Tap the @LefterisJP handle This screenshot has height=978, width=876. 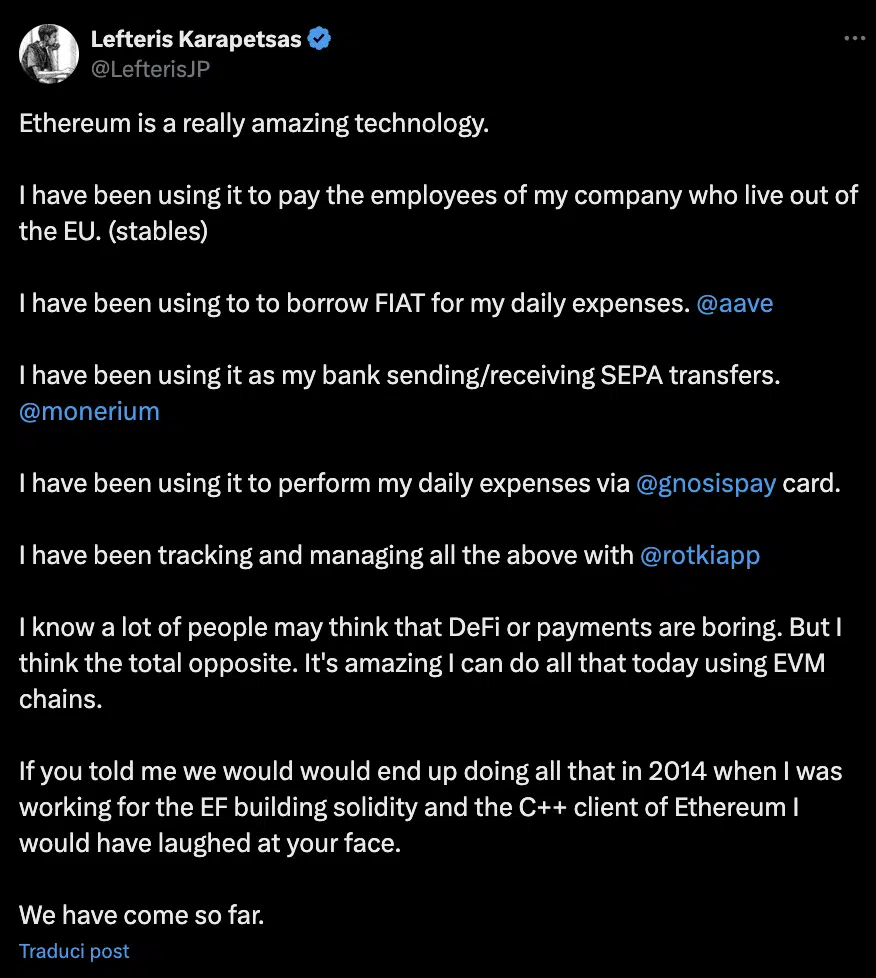point(151,69)
